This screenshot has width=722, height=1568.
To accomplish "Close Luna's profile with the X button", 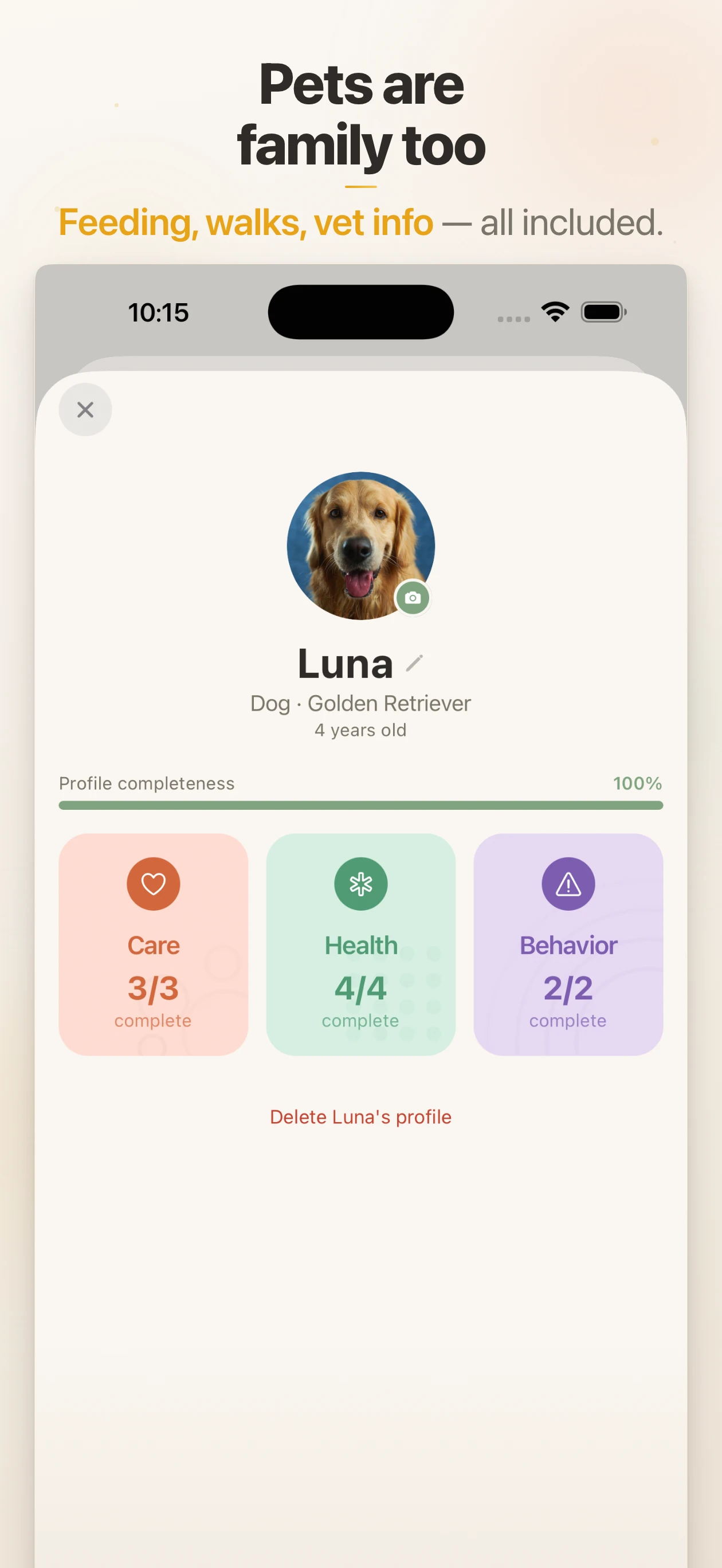I will click(85, 410).
